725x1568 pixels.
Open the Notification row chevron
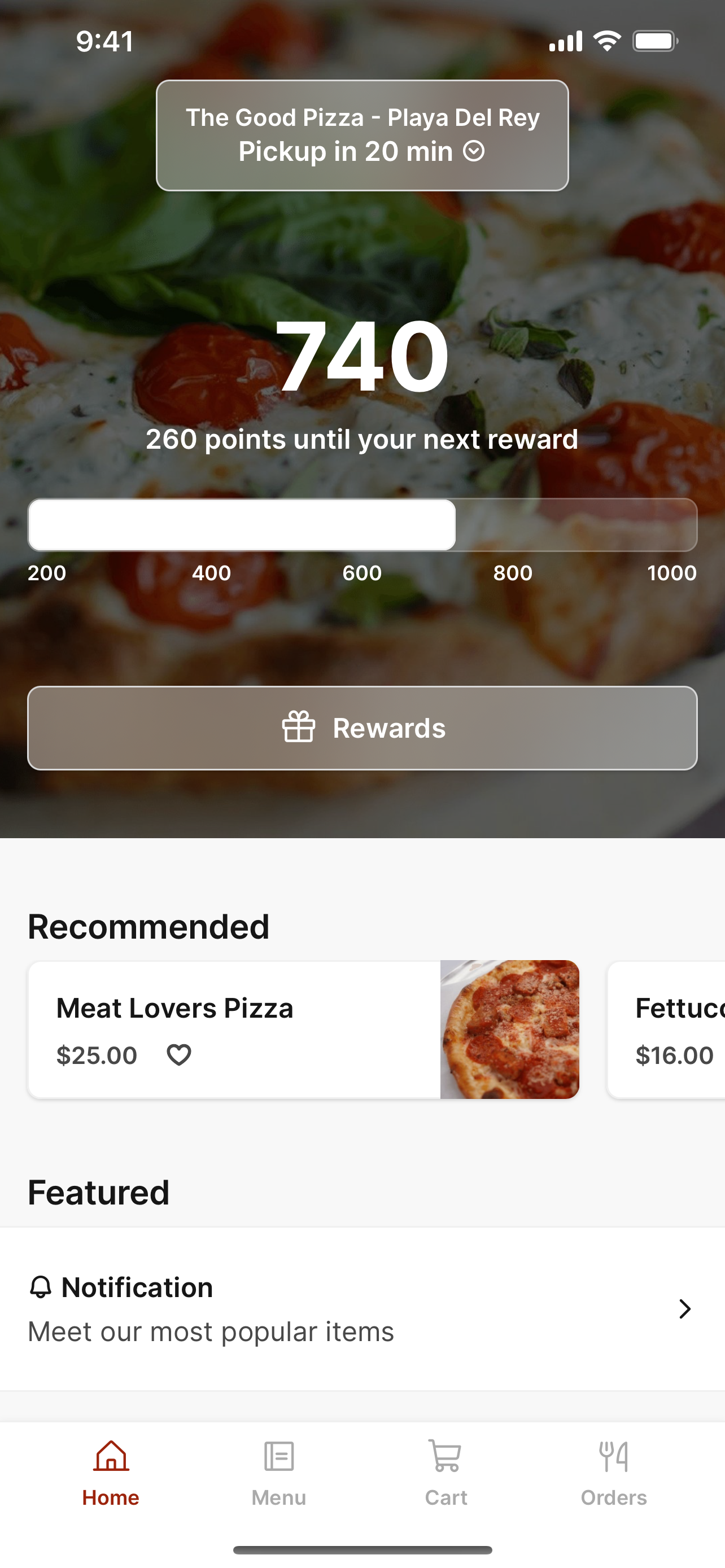click(684, 1309)
